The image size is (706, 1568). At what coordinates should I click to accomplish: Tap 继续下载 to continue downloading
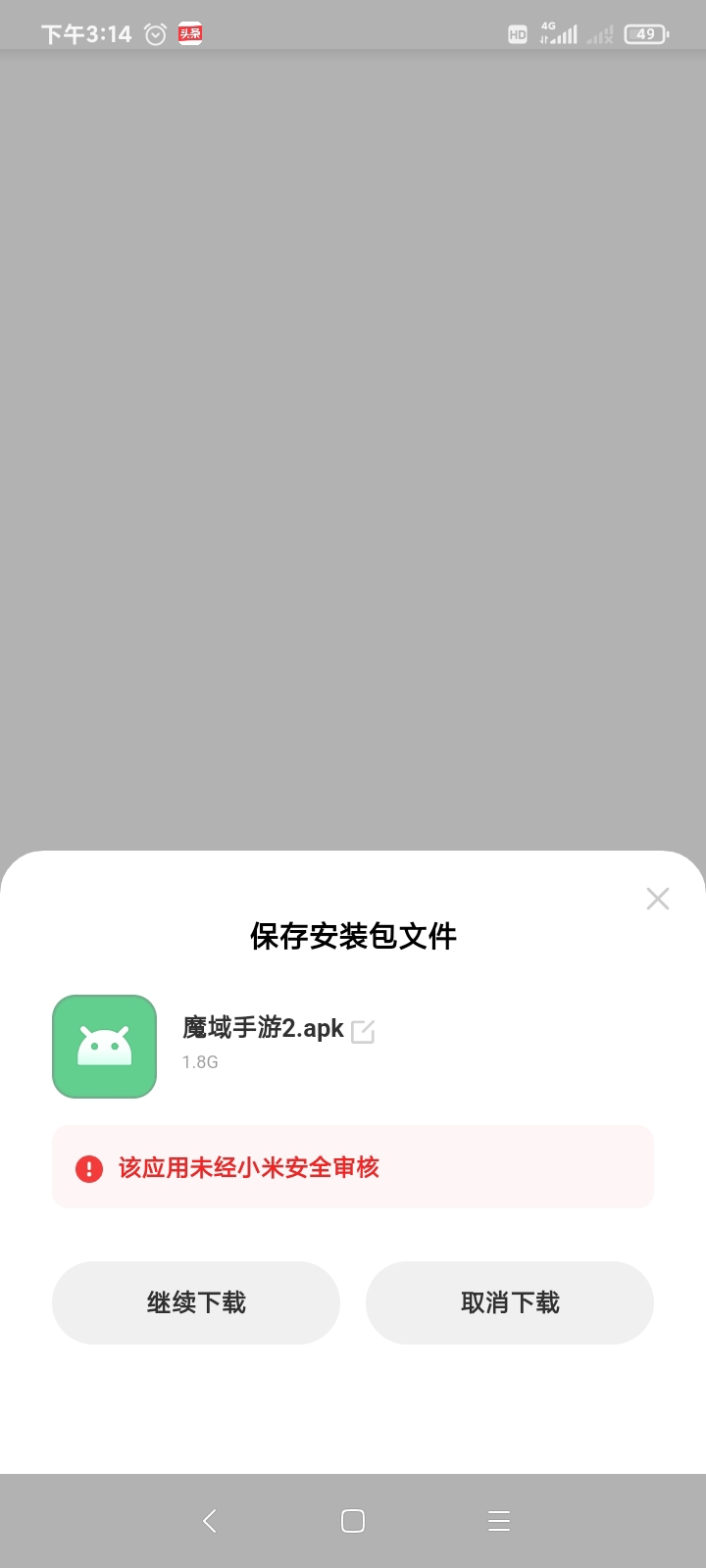196,1302
